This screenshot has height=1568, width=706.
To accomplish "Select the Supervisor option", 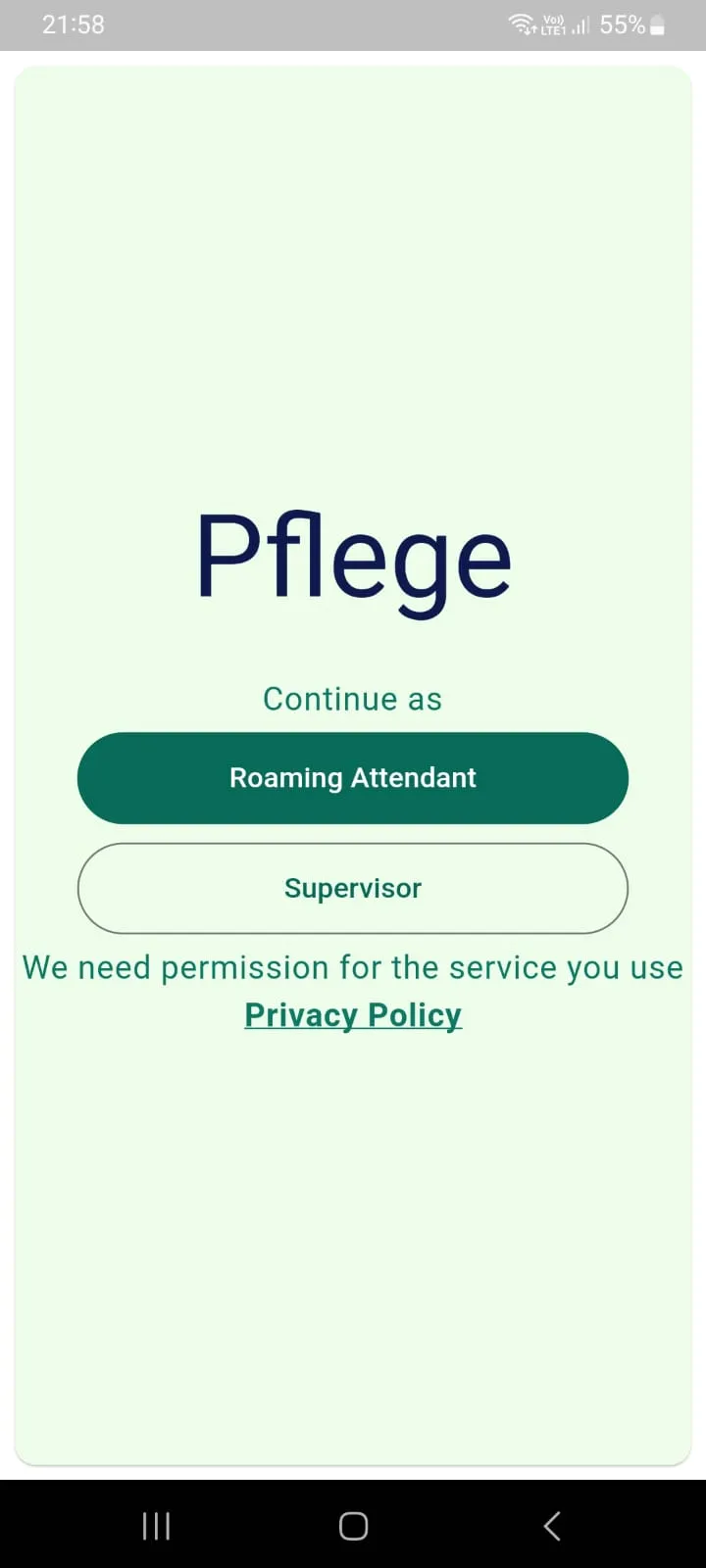I will coord(353,888).
